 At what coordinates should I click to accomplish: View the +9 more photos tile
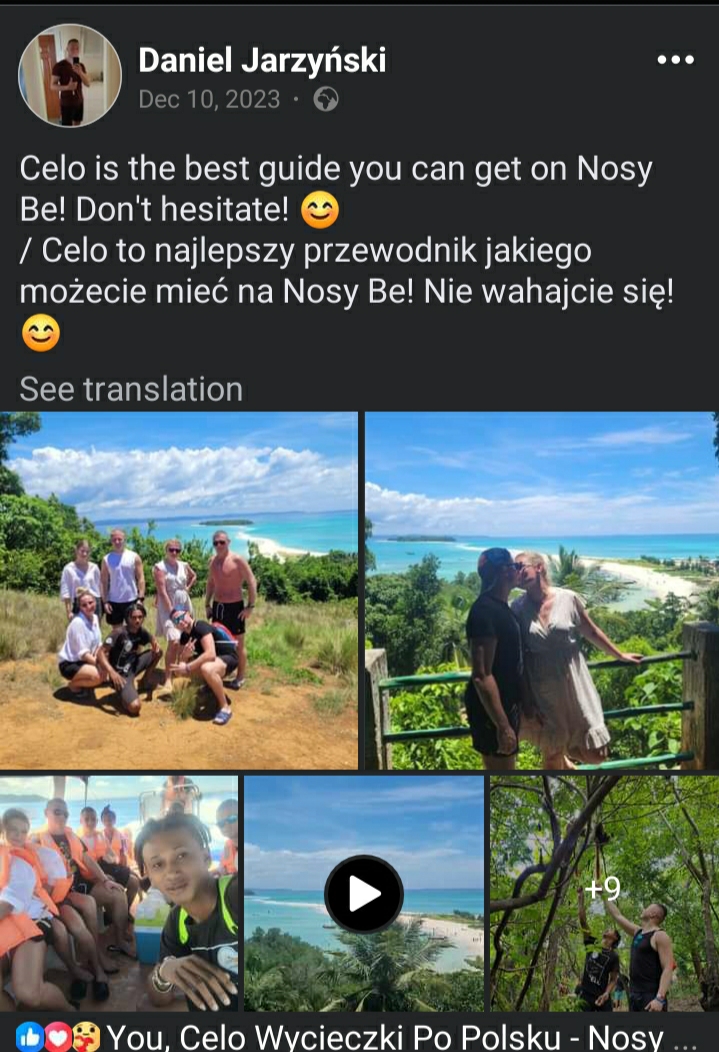point(603,893)
